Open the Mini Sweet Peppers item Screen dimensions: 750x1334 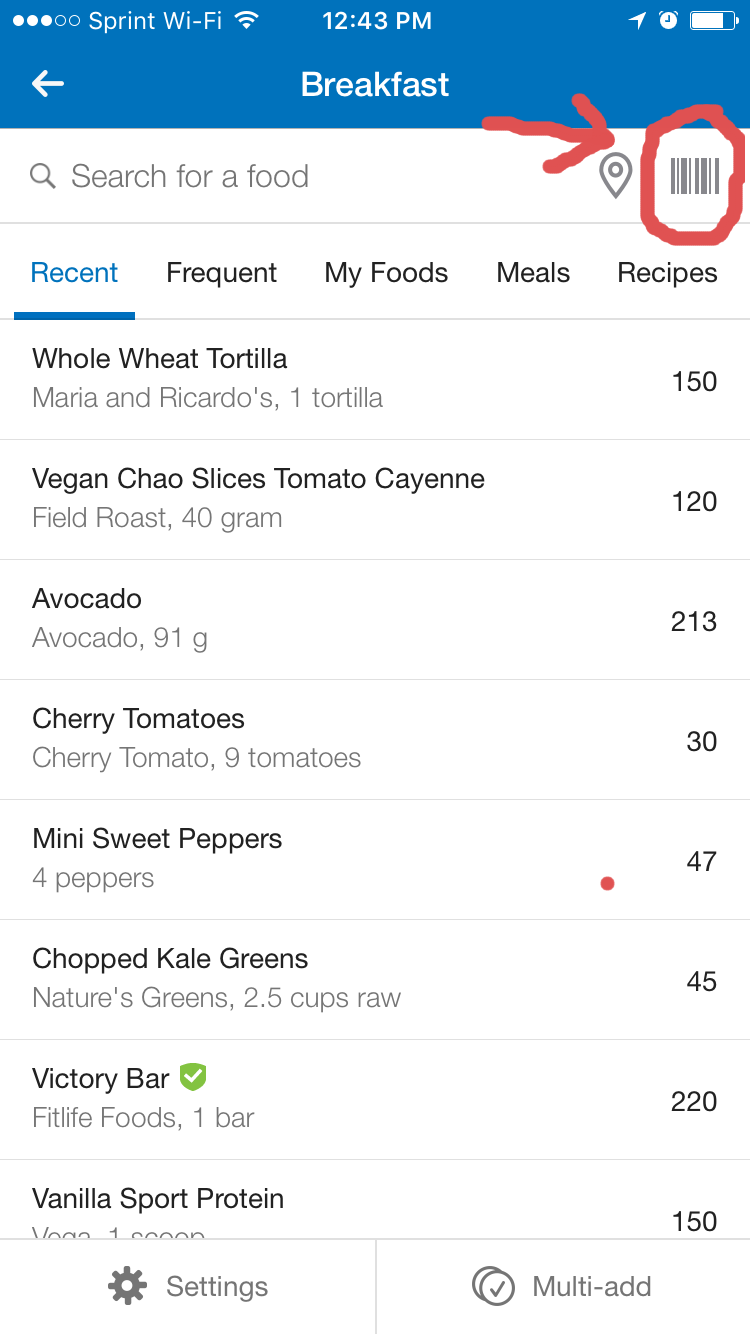point(375,859)
